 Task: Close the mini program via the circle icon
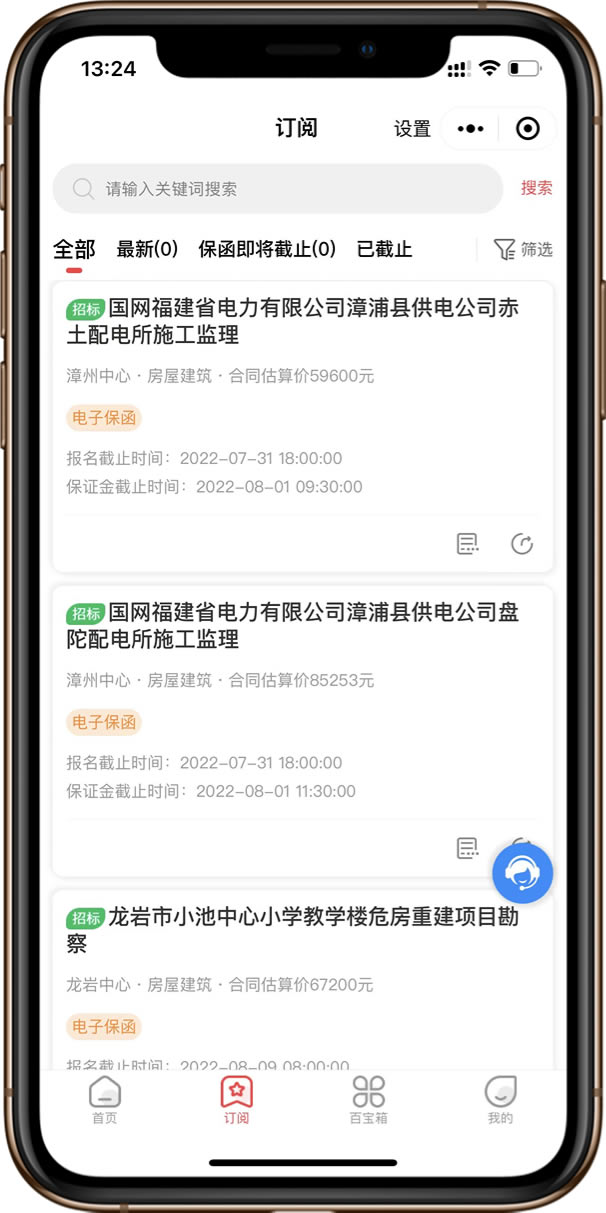click(x=527, y=129)
